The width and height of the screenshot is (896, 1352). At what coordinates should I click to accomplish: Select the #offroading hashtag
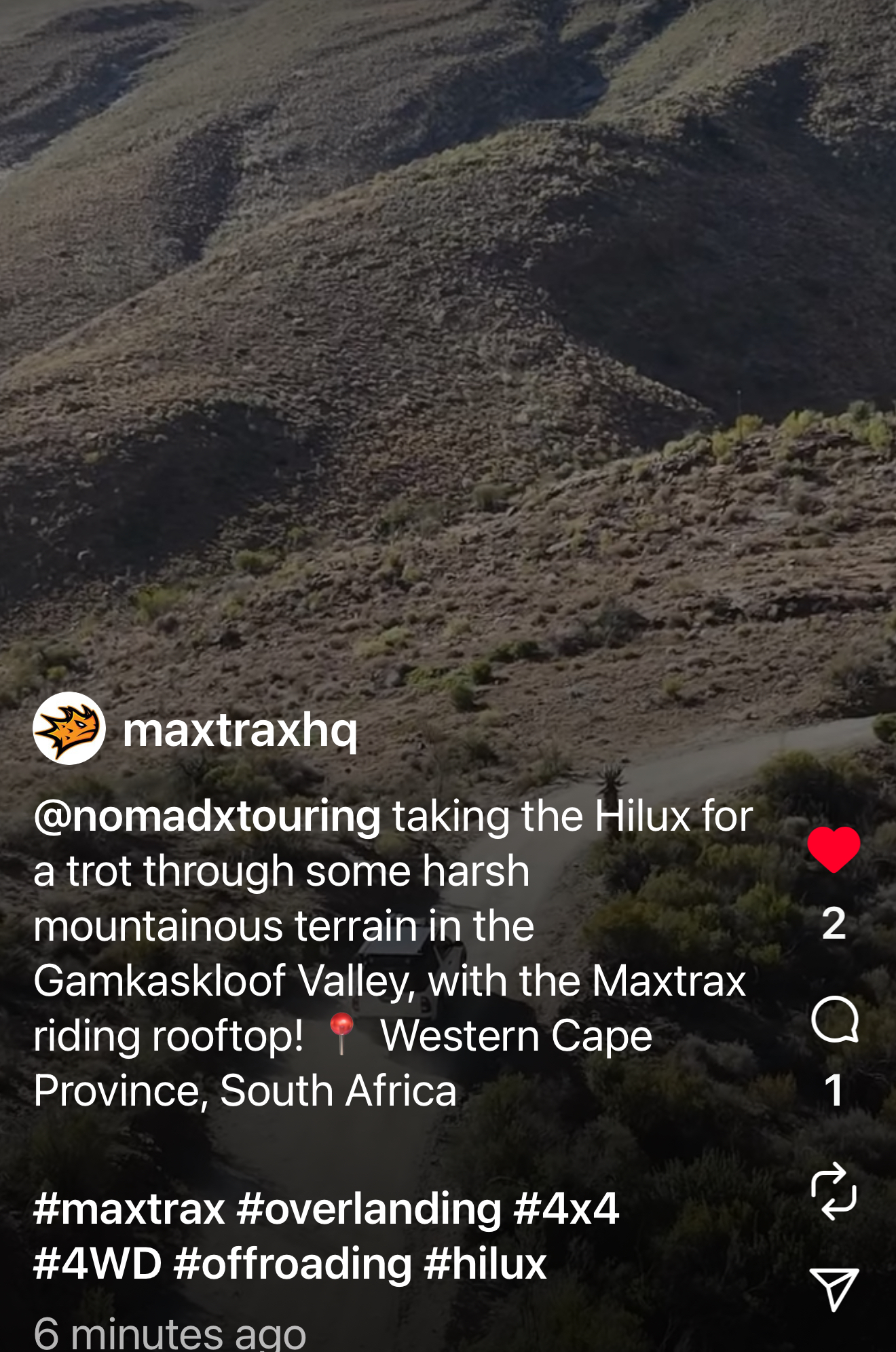point(293,1264)
